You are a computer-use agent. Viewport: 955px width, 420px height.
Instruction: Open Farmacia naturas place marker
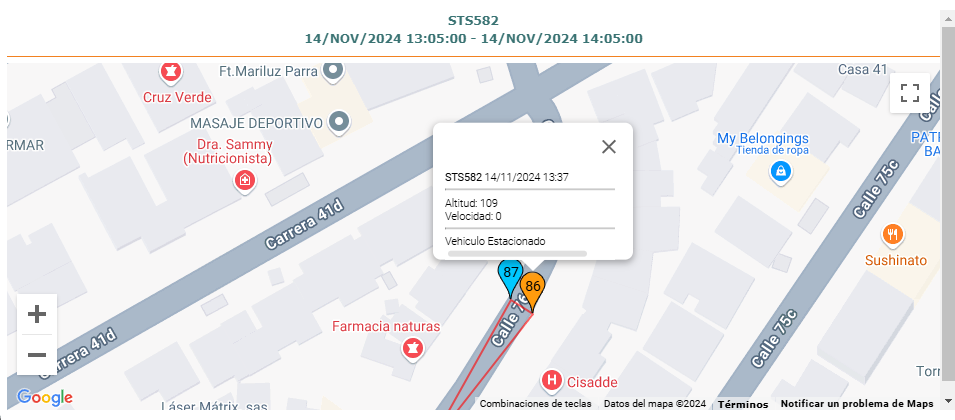coord(410,348)
